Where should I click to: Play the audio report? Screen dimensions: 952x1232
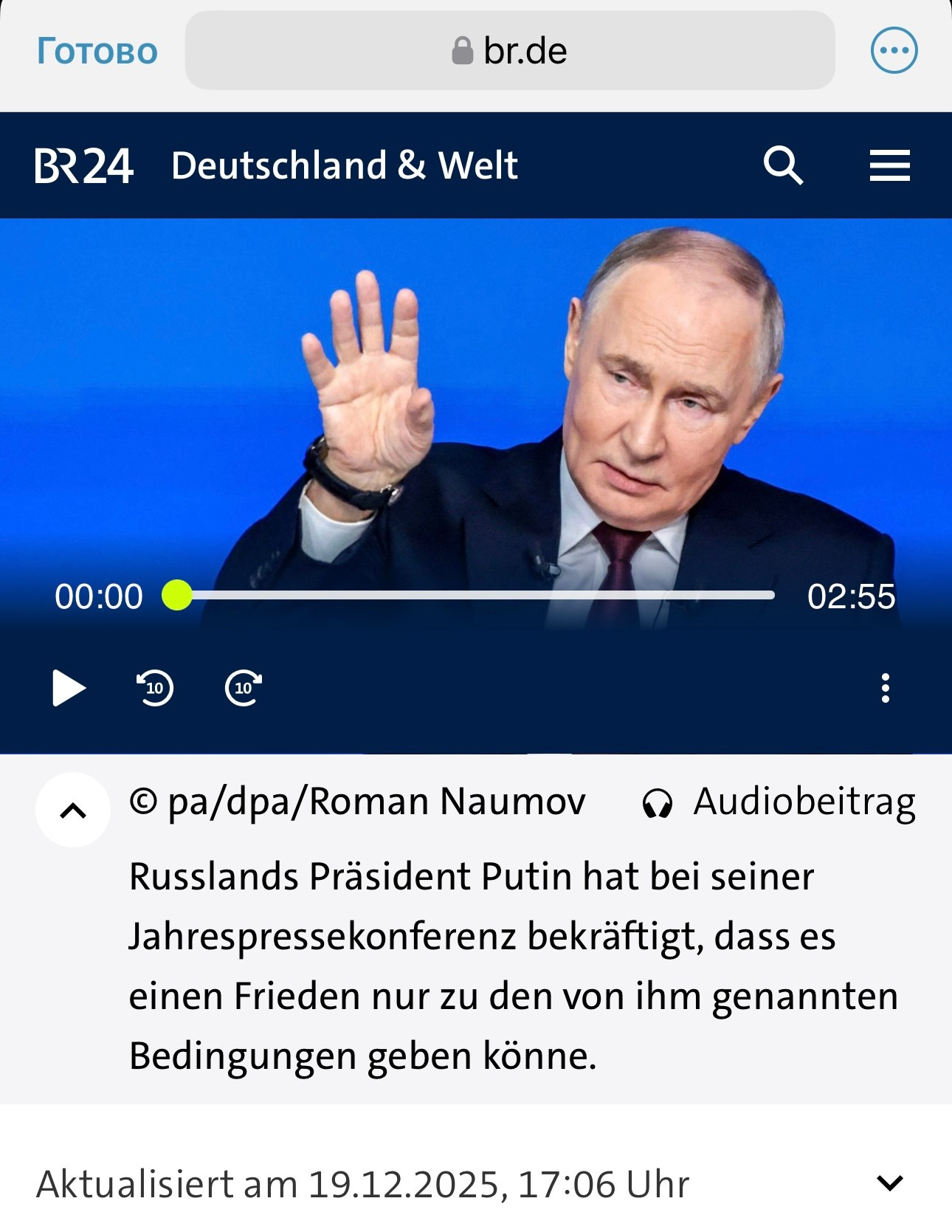tap(69, 688)
